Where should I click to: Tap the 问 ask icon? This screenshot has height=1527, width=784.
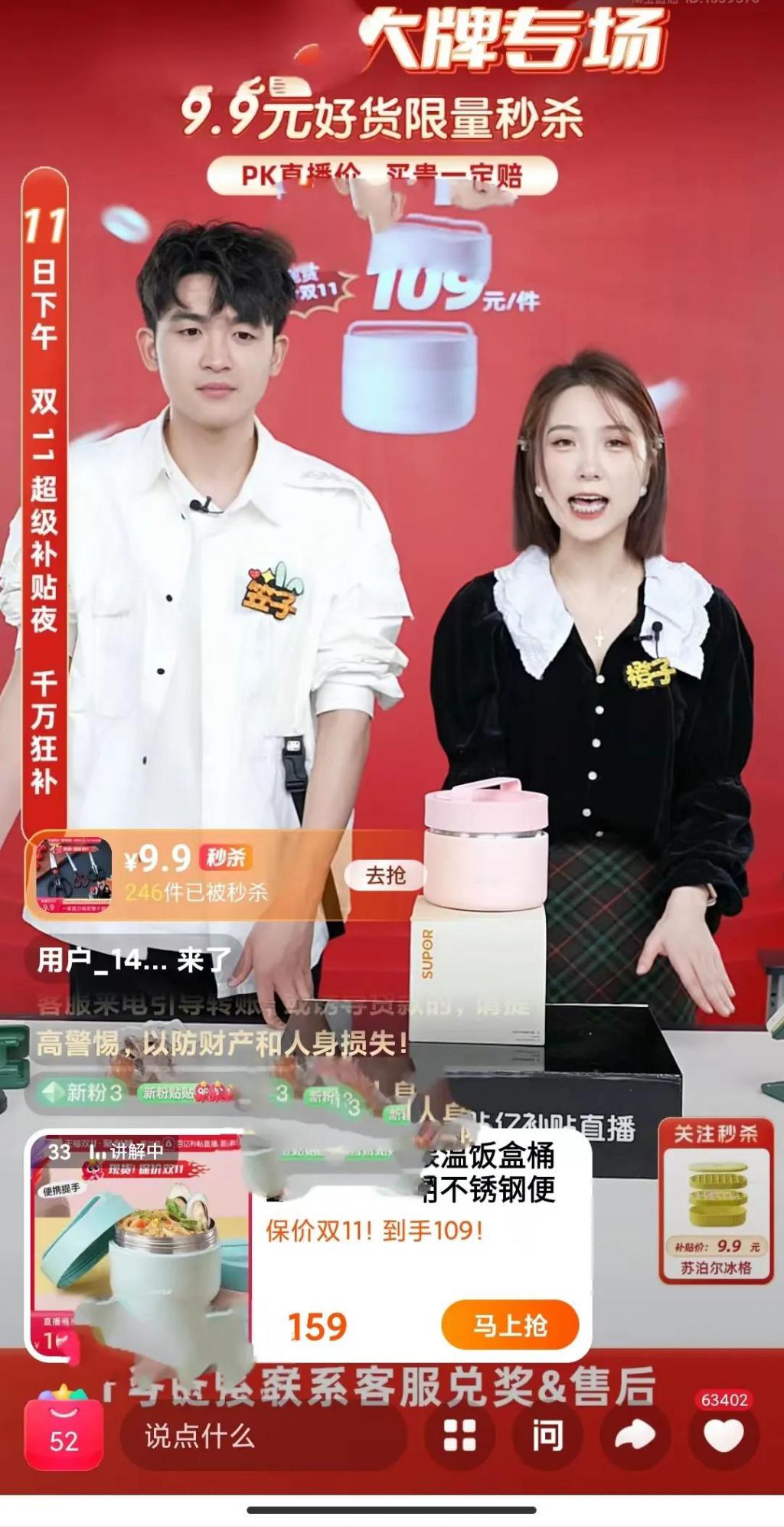tap(547, 1436)
